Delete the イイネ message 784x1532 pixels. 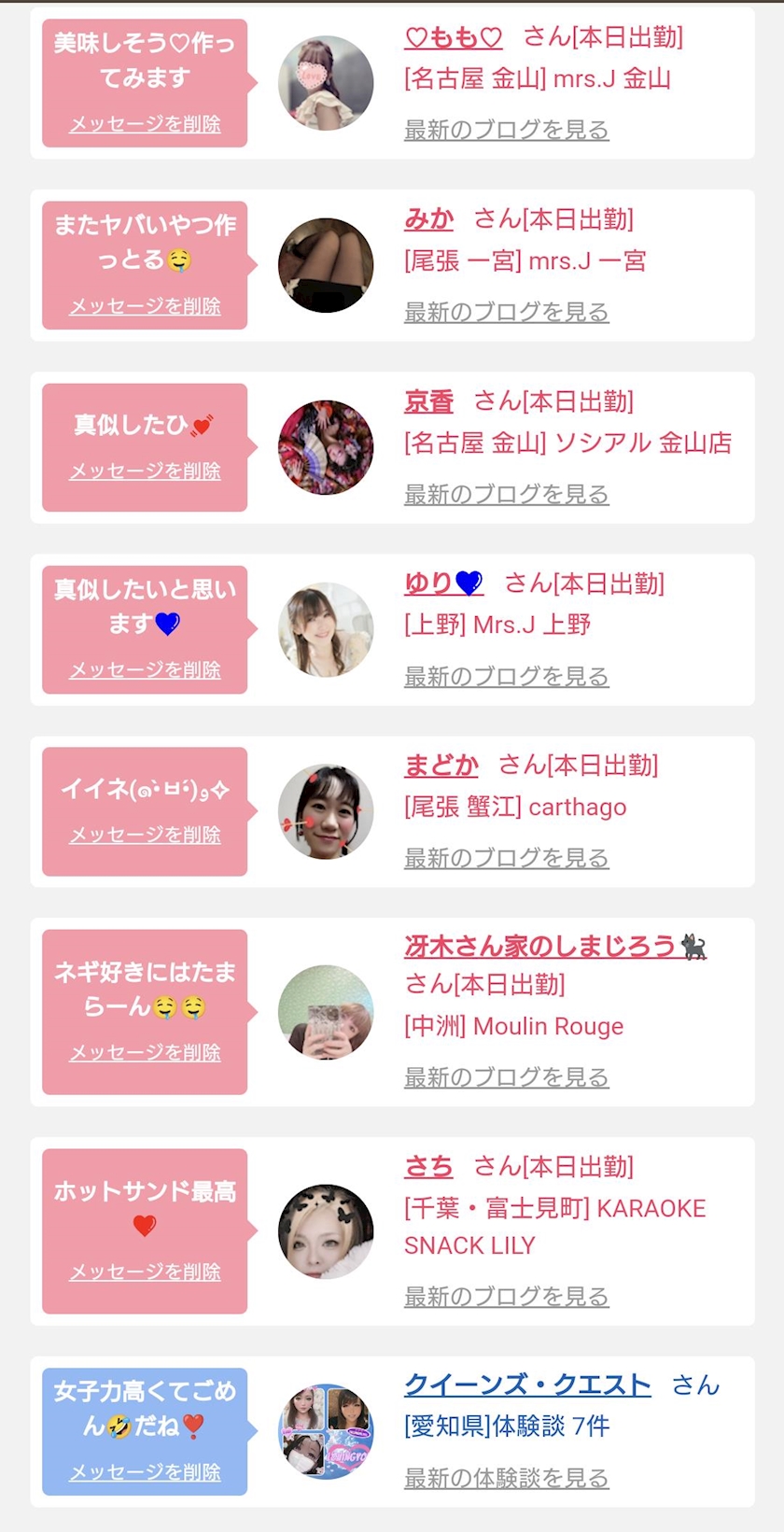coord(145,835)
